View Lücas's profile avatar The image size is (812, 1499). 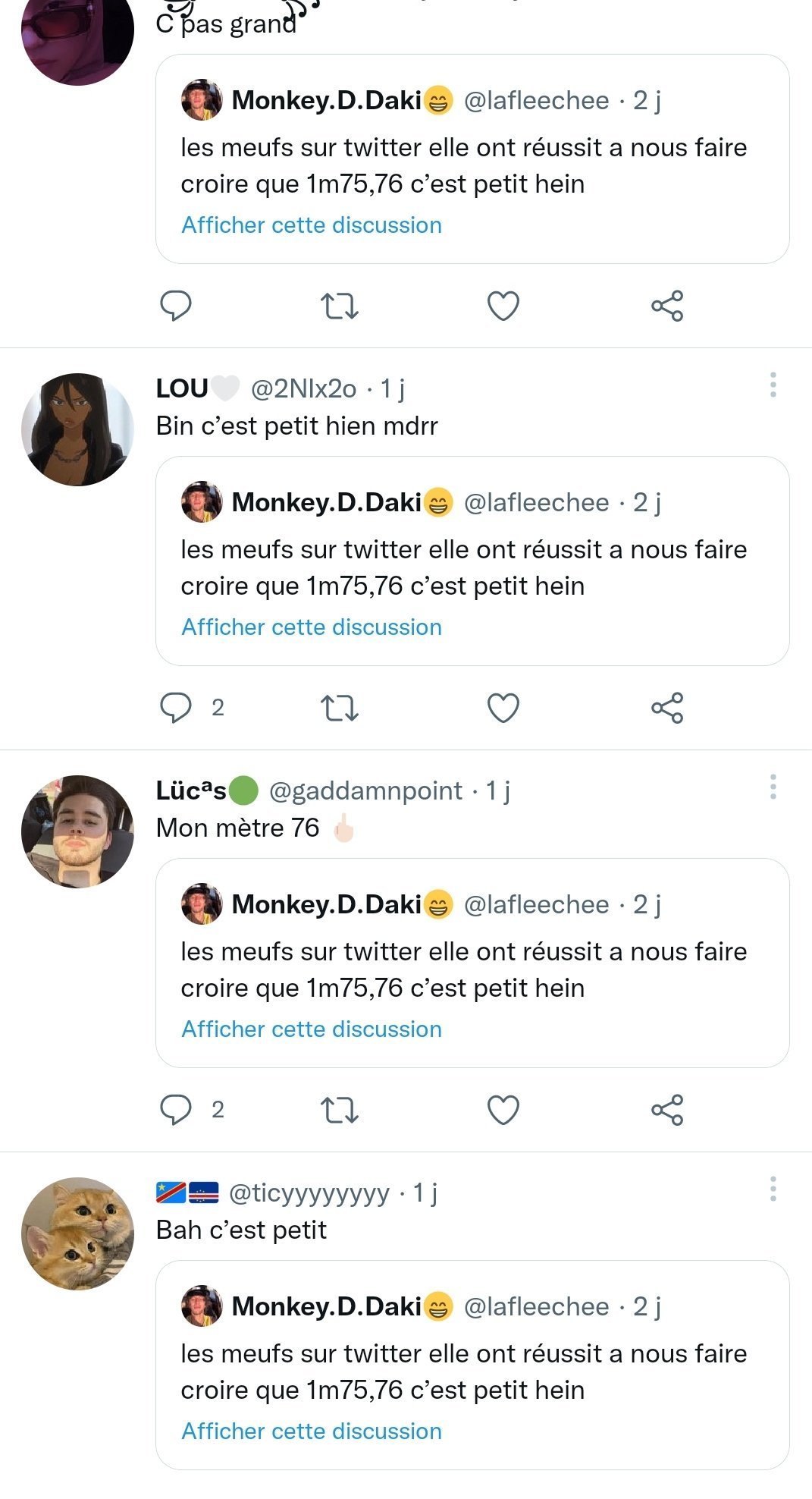coord(77,831)
